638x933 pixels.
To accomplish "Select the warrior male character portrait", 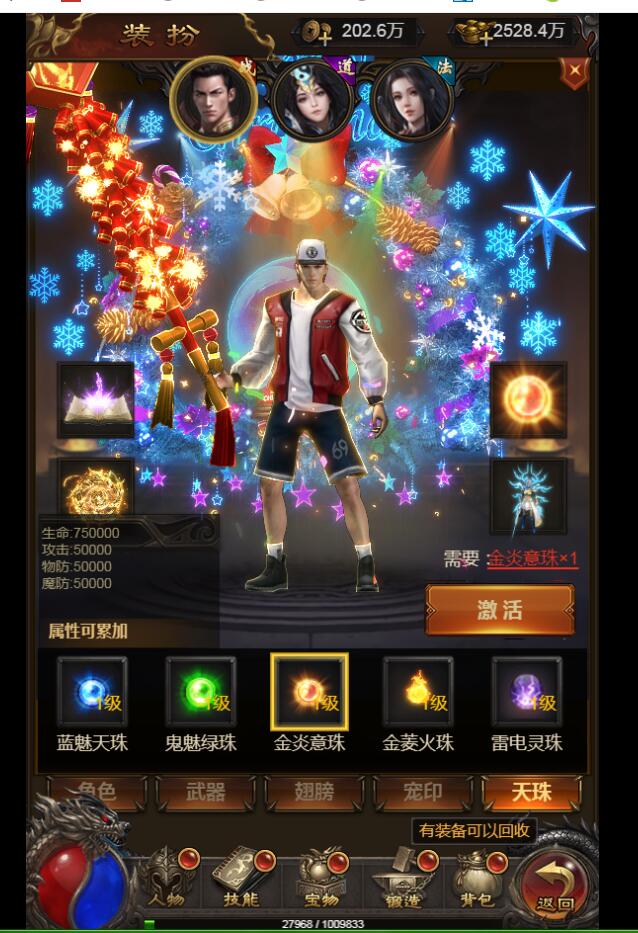I will [213, 101].
